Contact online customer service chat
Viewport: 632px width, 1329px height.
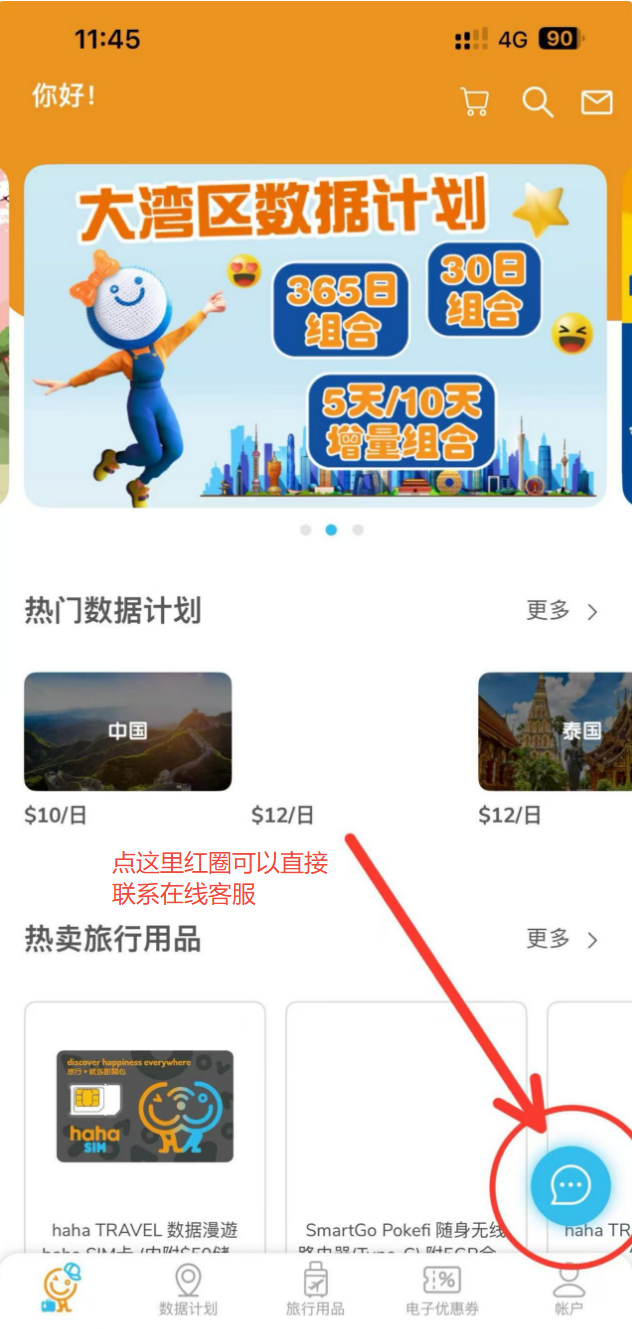(570, 1186)
